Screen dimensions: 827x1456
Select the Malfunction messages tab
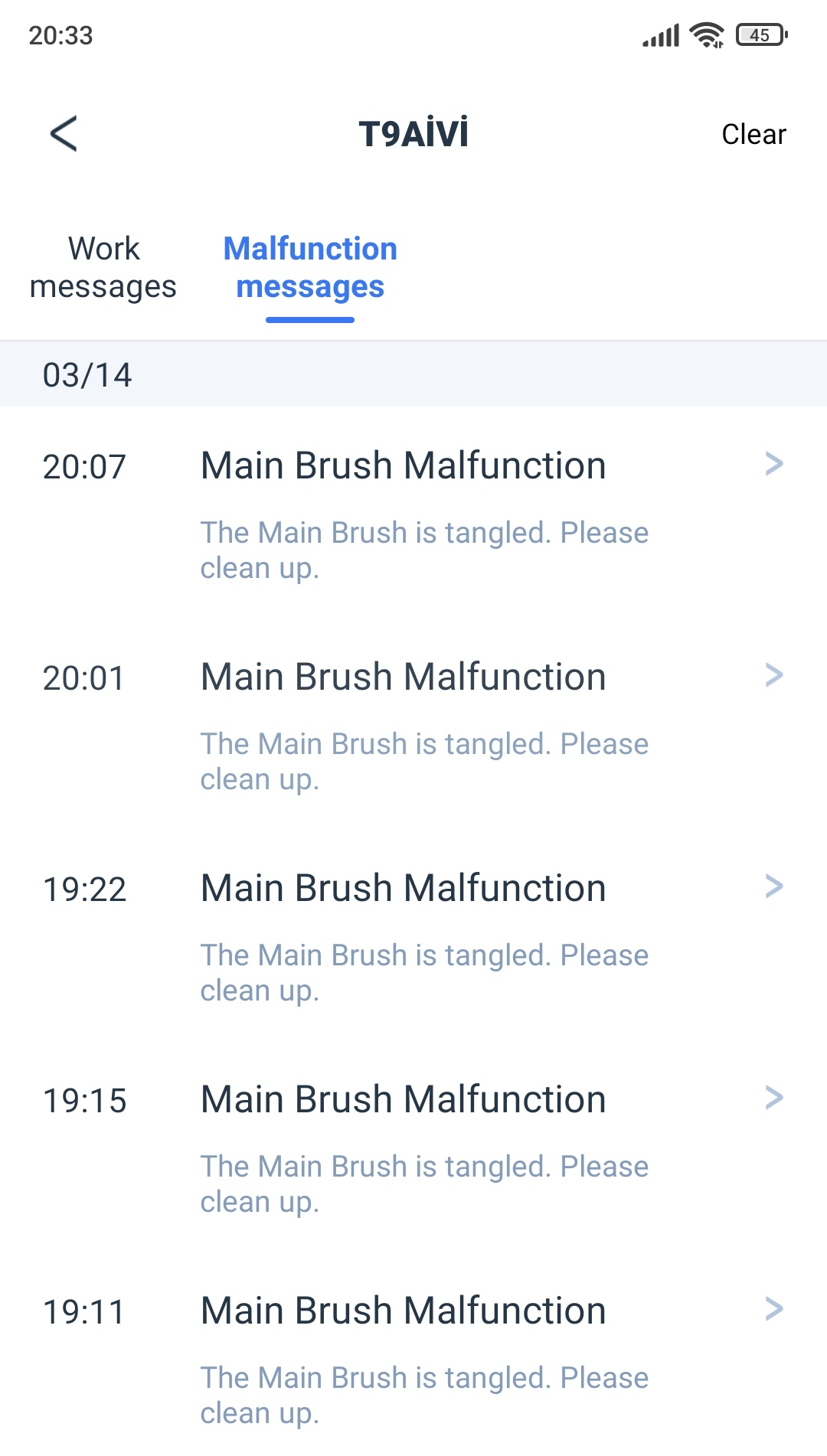click(x=310, y=268)
